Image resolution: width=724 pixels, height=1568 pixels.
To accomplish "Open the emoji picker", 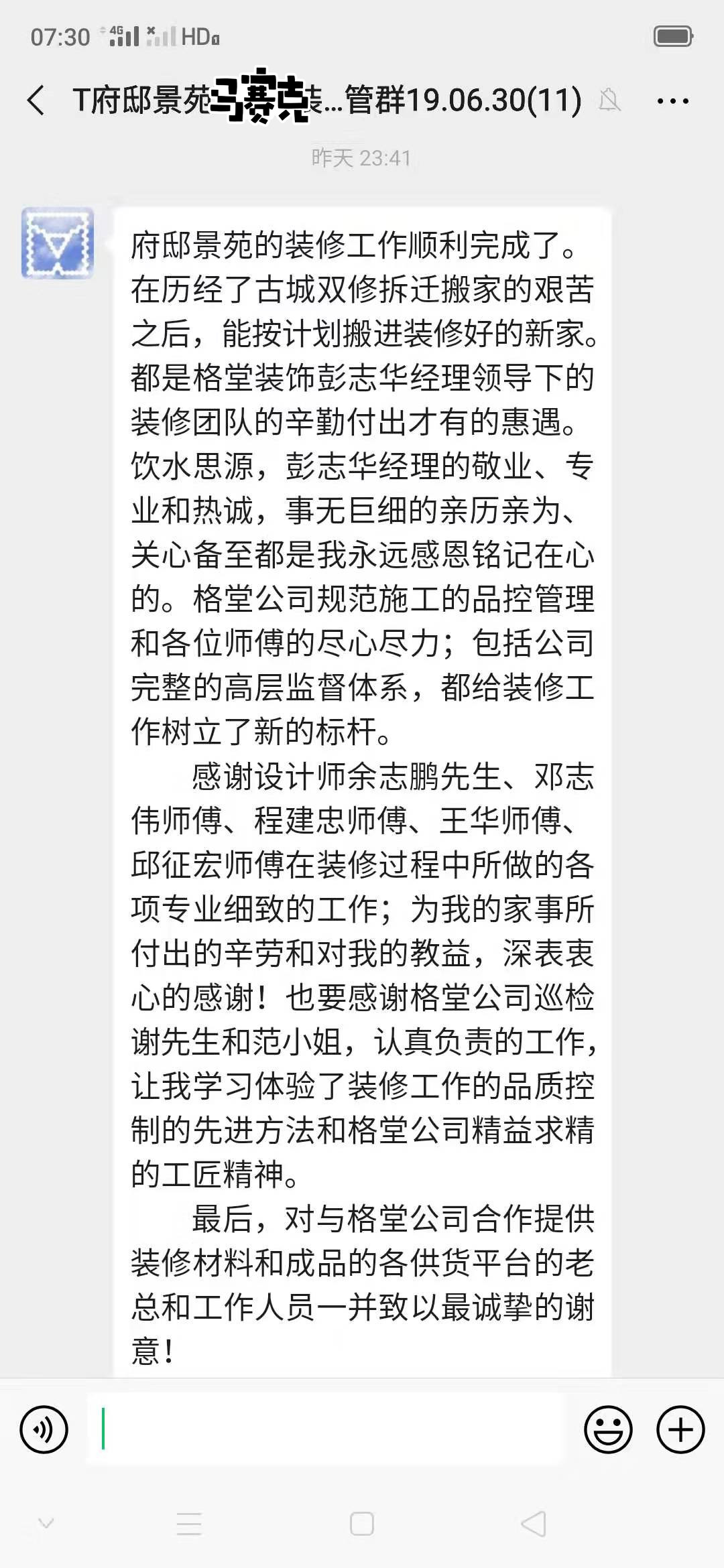I will (x=608, y=1429).
